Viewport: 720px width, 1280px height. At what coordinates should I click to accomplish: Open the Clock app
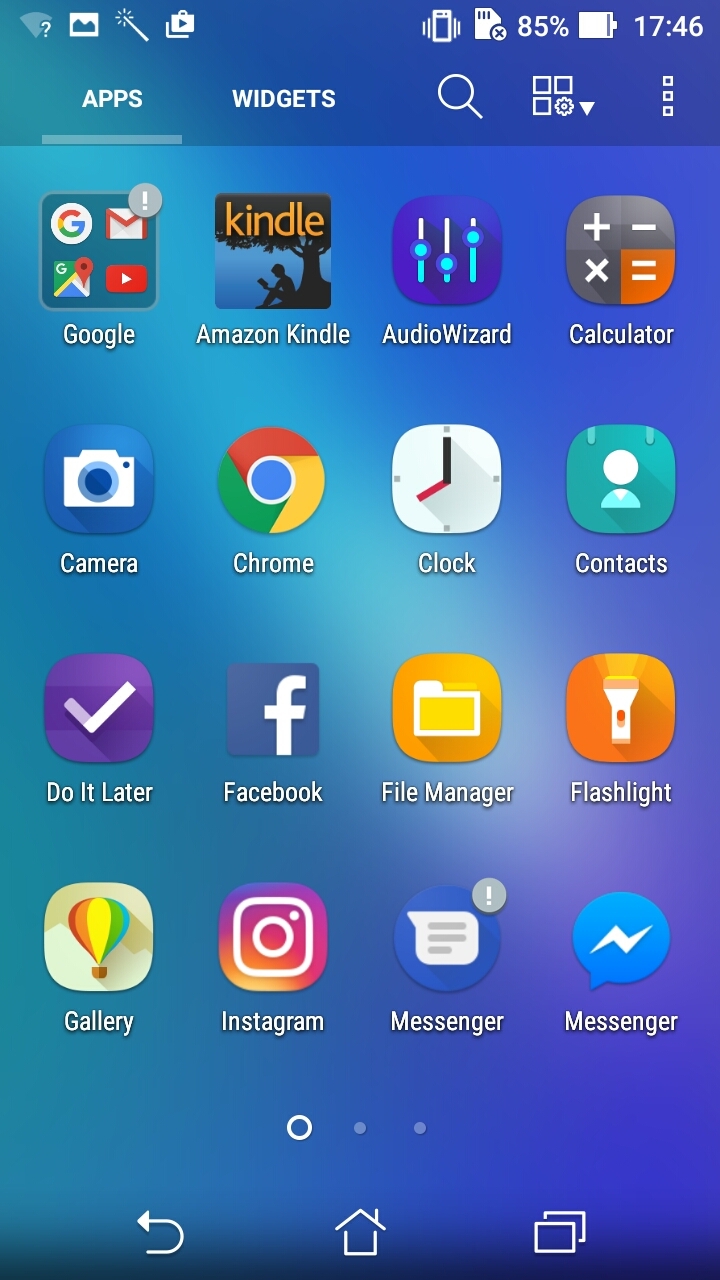[x=447, y=480]
